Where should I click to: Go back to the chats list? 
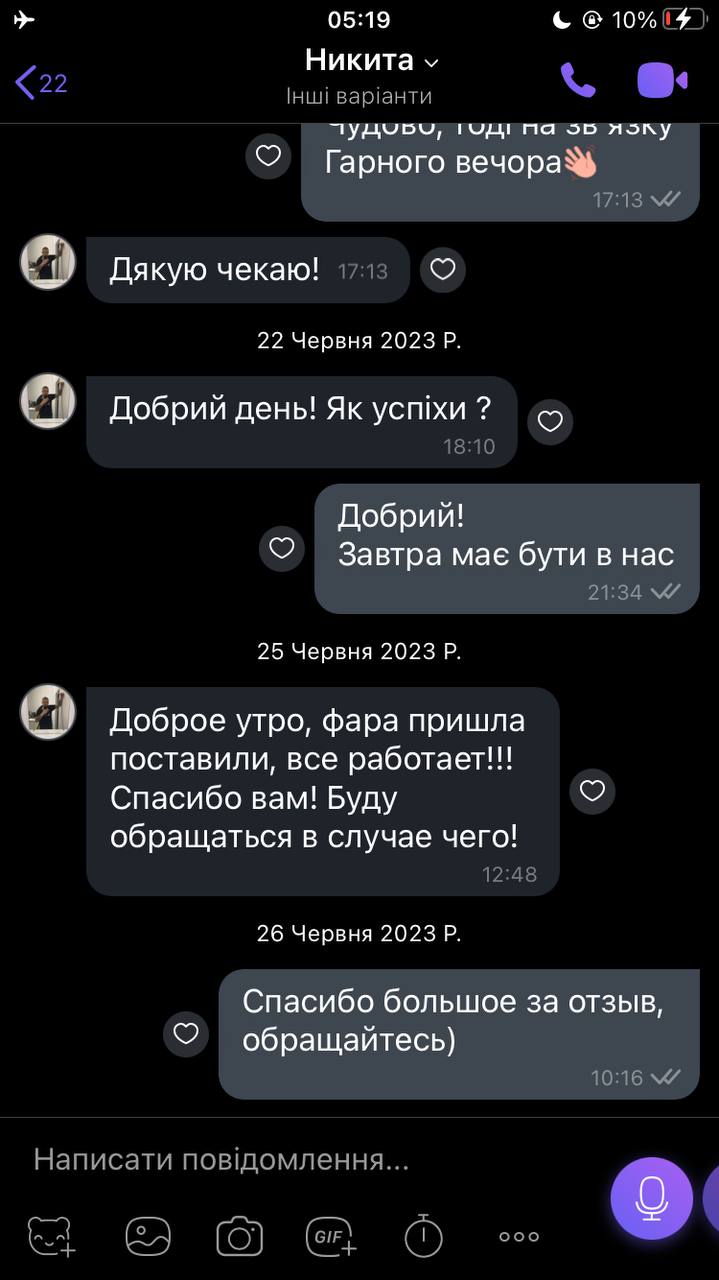point(40,82)
